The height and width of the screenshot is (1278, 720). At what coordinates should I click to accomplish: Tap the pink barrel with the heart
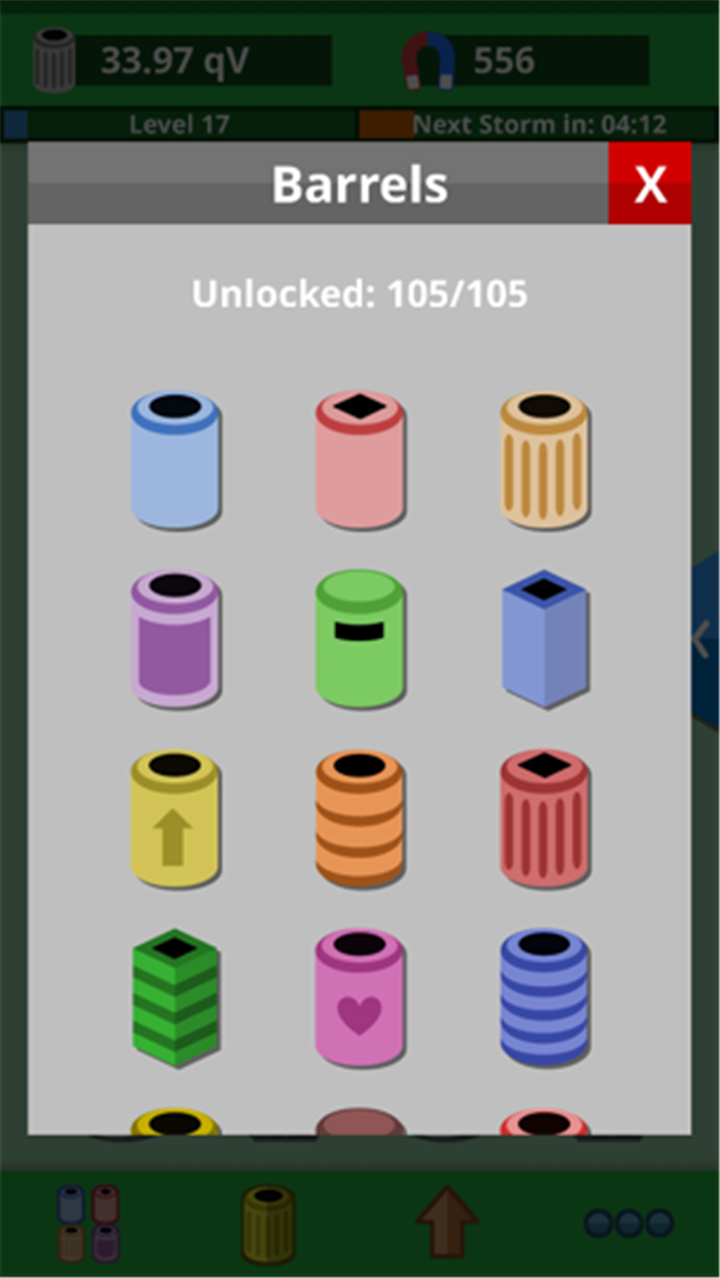pos(360,998)
